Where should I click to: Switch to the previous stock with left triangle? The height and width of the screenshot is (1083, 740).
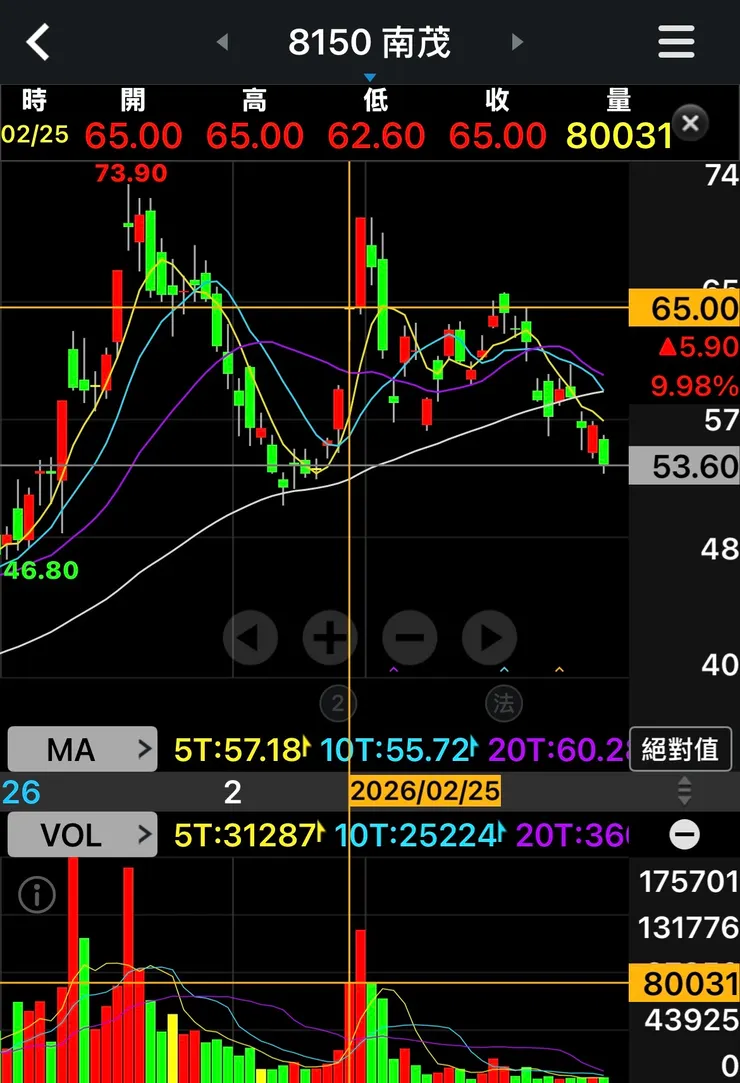[x=222, y=42]
